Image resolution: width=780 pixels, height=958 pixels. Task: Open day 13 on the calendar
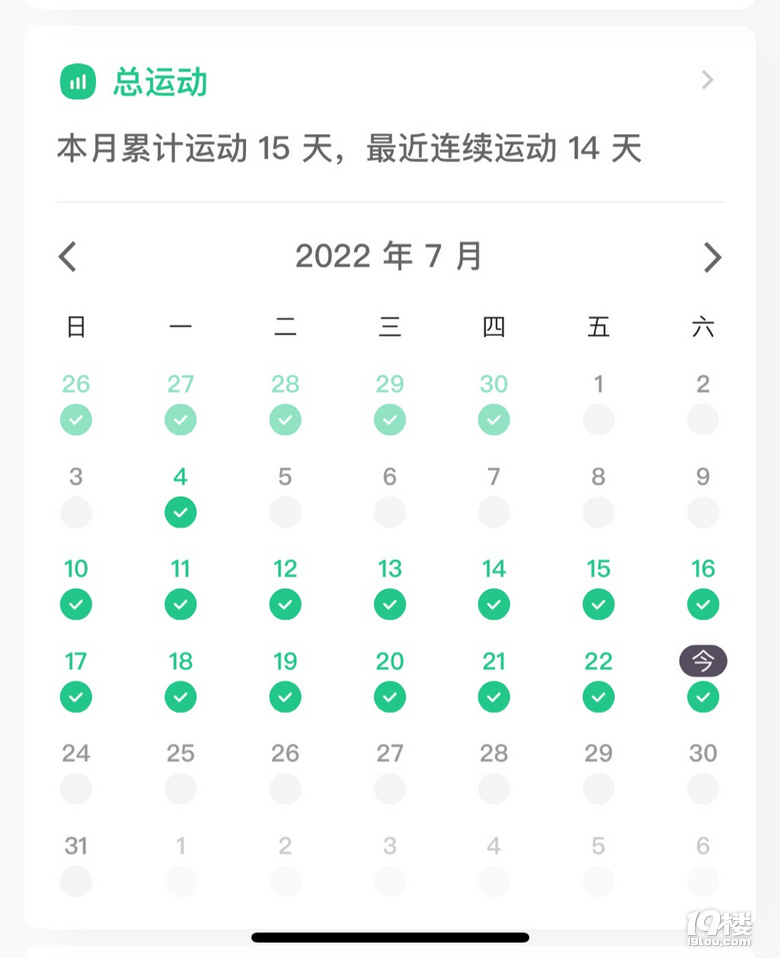pos(390,588)
